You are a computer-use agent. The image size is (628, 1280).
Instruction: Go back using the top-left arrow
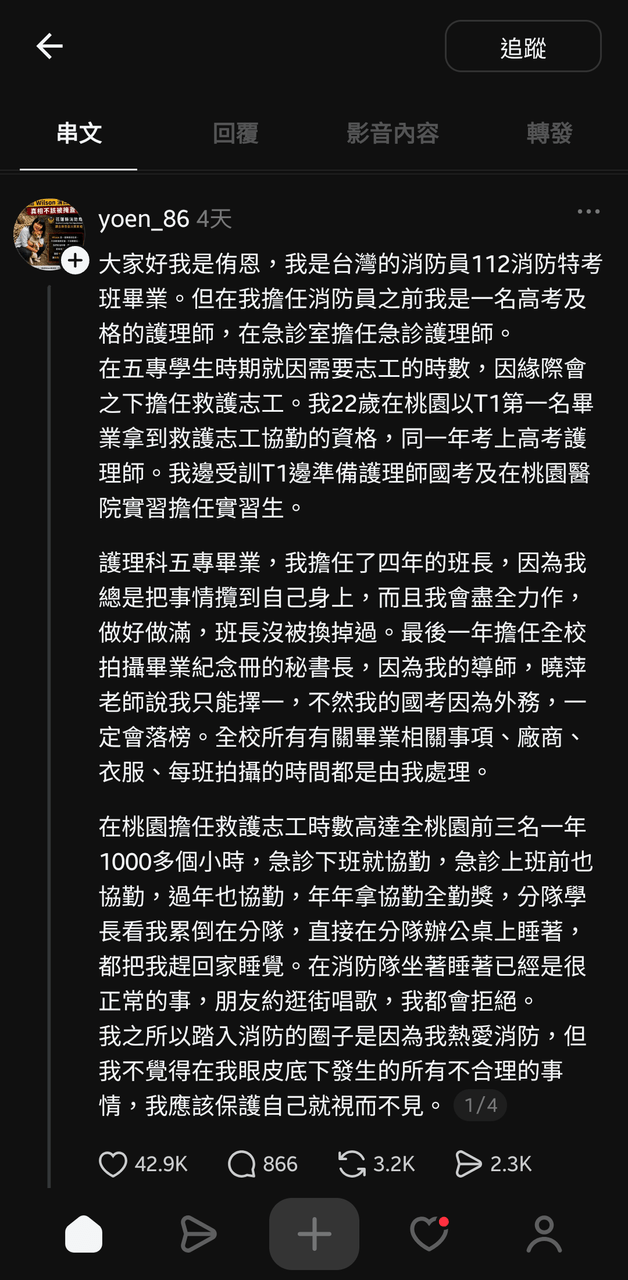[49, 46]
